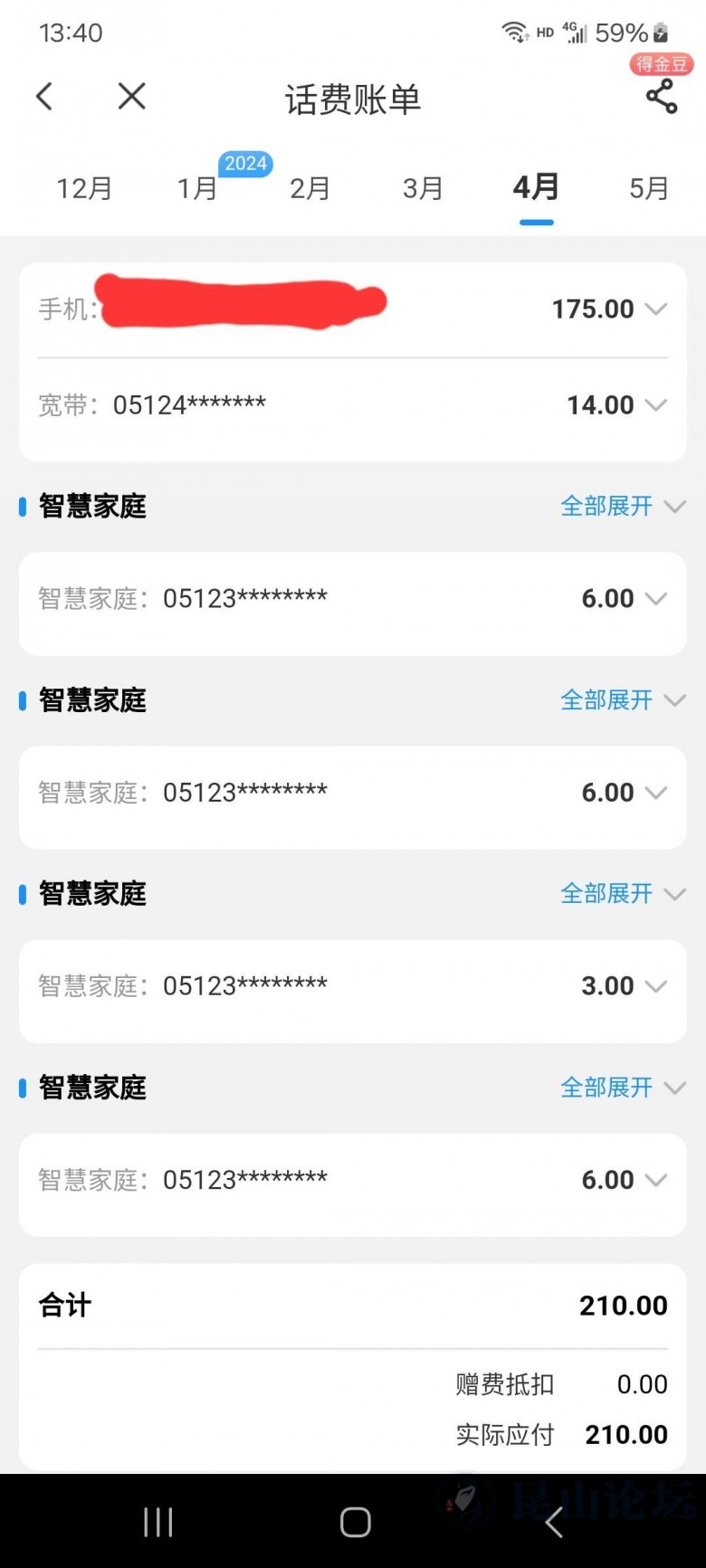Select the 1月 tab
706x1568 pixels.
click(x=197, y=188)
